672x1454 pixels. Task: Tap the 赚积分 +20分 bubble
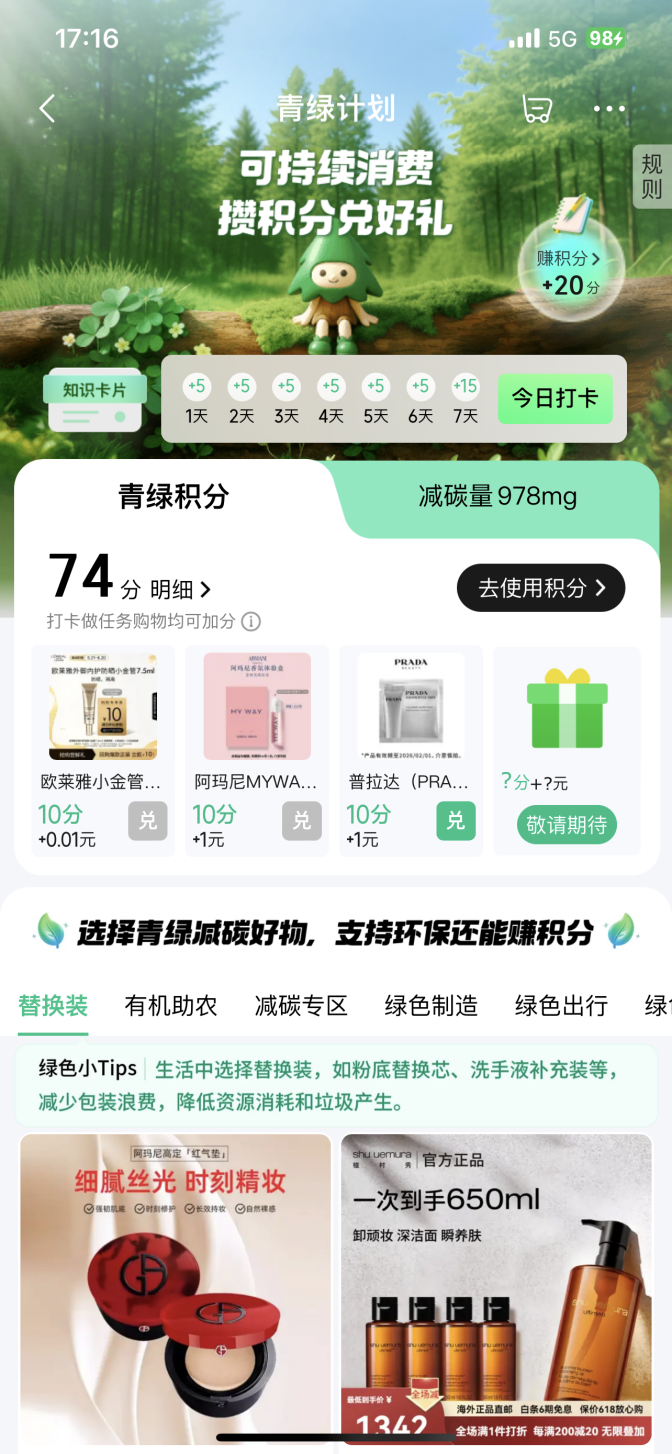coord(570,270)
